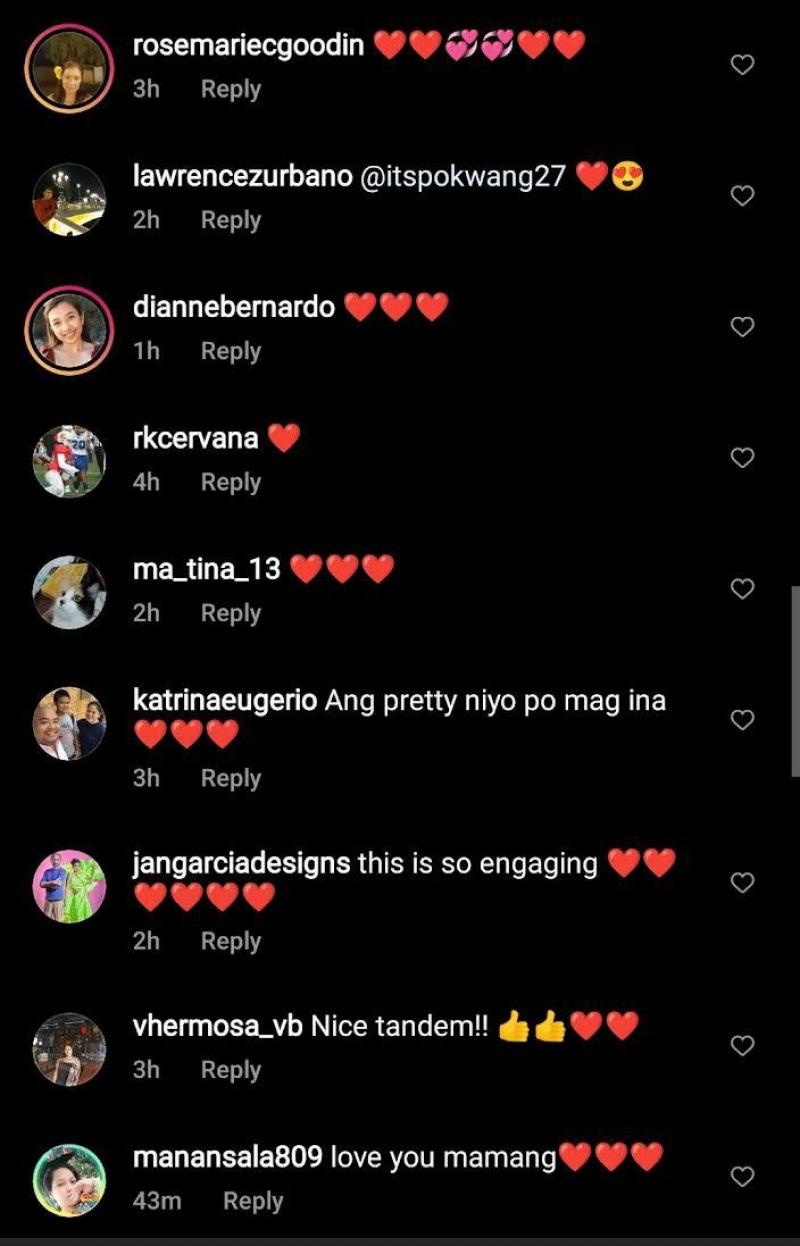Reply to lawrencezurbano's comment
This screenshot has height=1246, width=800.
(230, 220)
